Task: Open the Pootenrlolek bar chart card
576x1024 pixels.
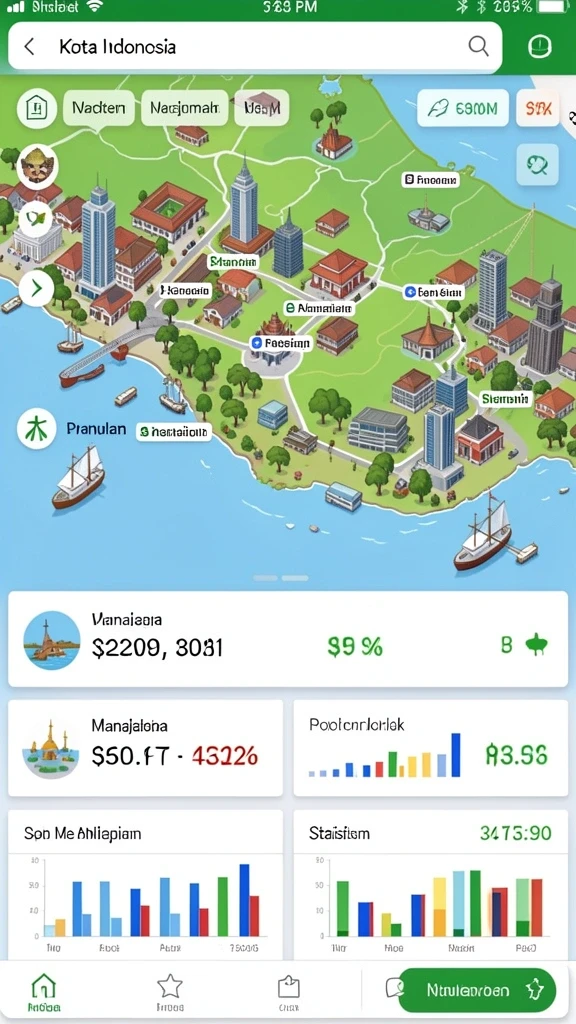Action: pyautogui.click(x=430, y=748)
